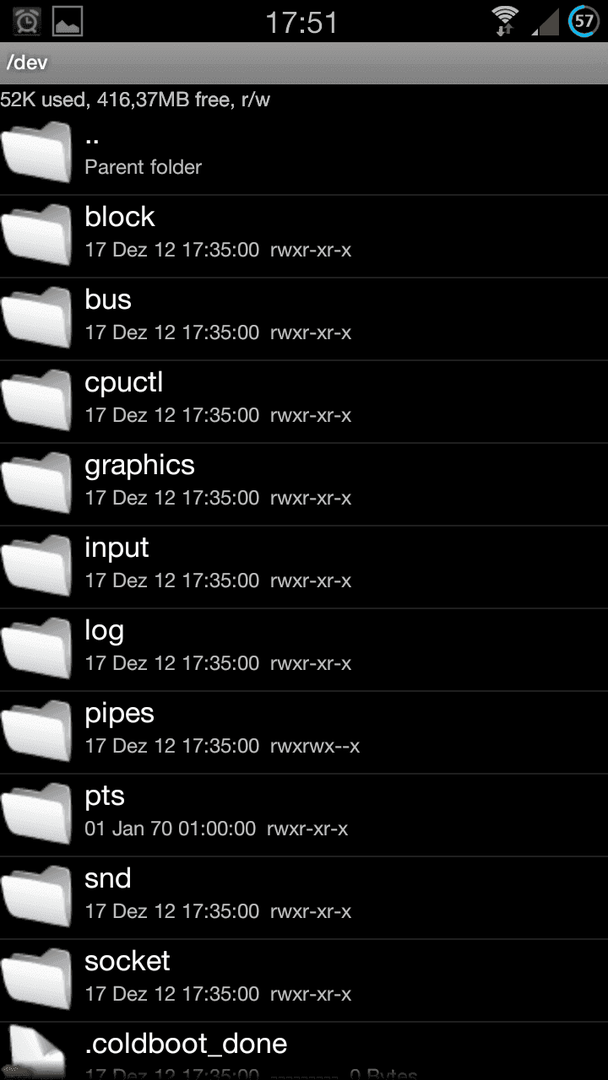Open the pts folder
This screenshot has width=608, height=1080.
coord(304,815)
